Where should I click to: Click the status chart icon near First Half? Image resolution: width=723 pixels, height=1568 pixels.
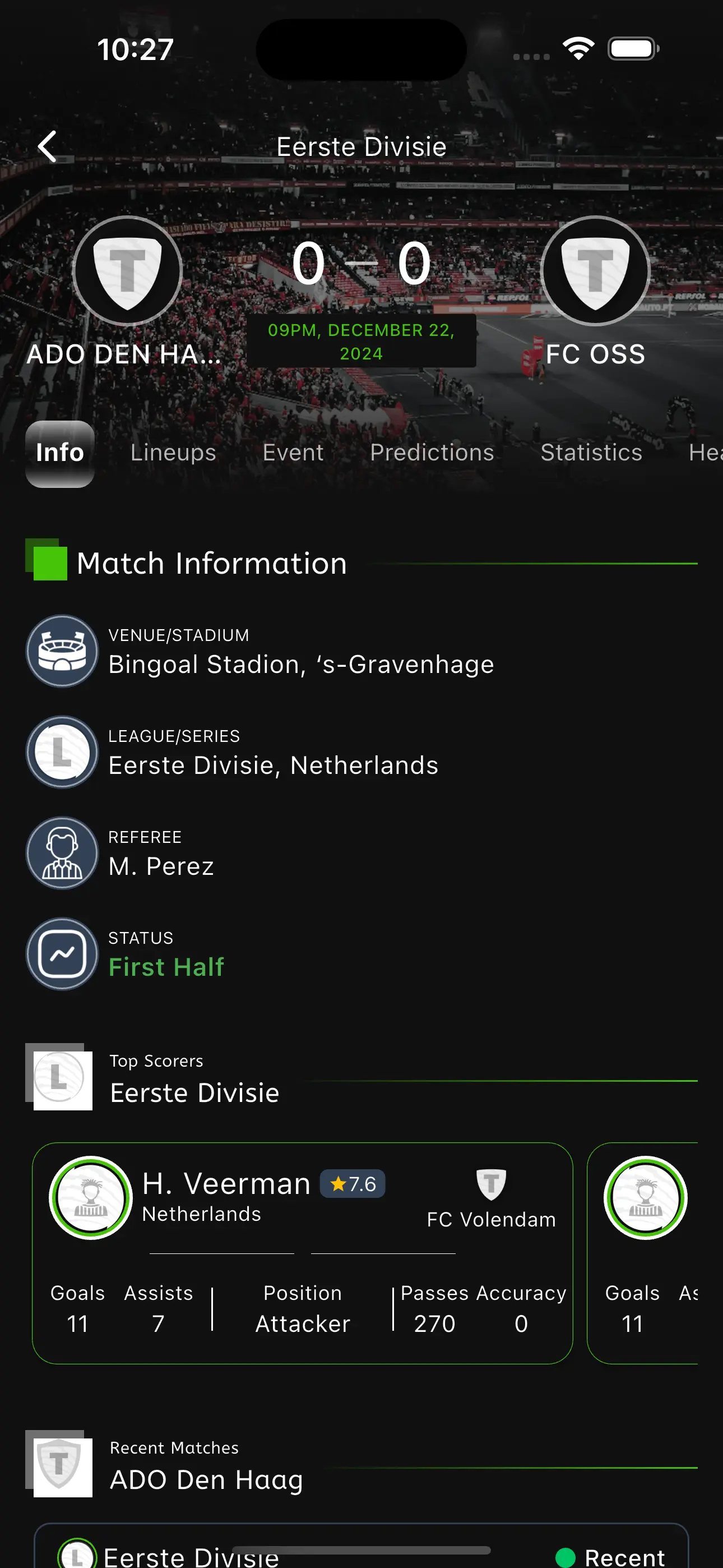[62, 954]
